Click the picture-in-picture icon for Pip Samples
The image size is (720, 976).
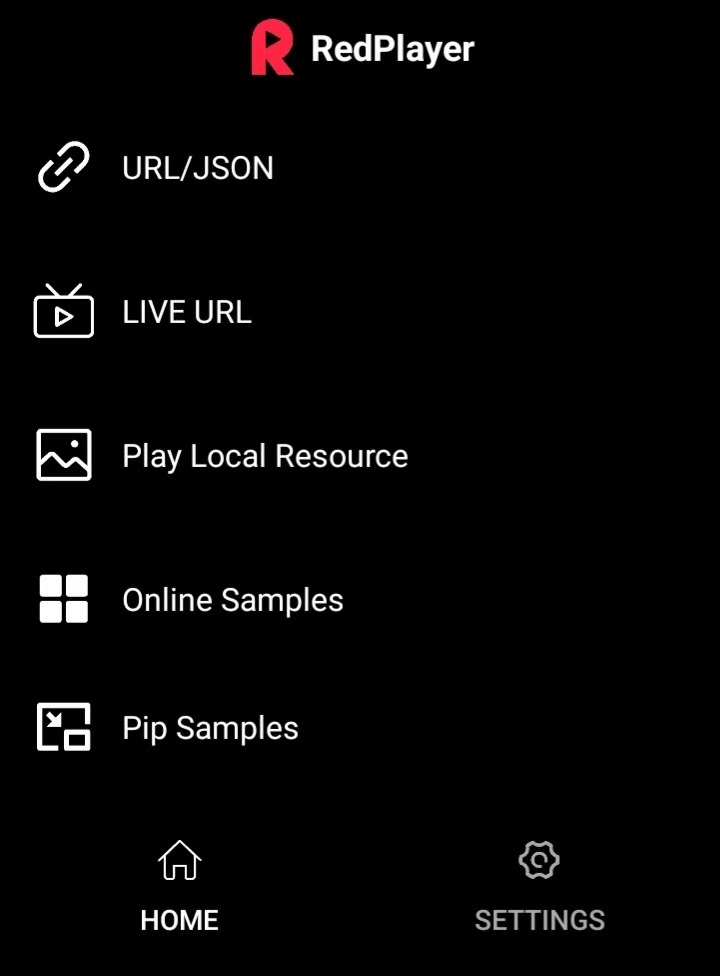(x=63, y=727)
